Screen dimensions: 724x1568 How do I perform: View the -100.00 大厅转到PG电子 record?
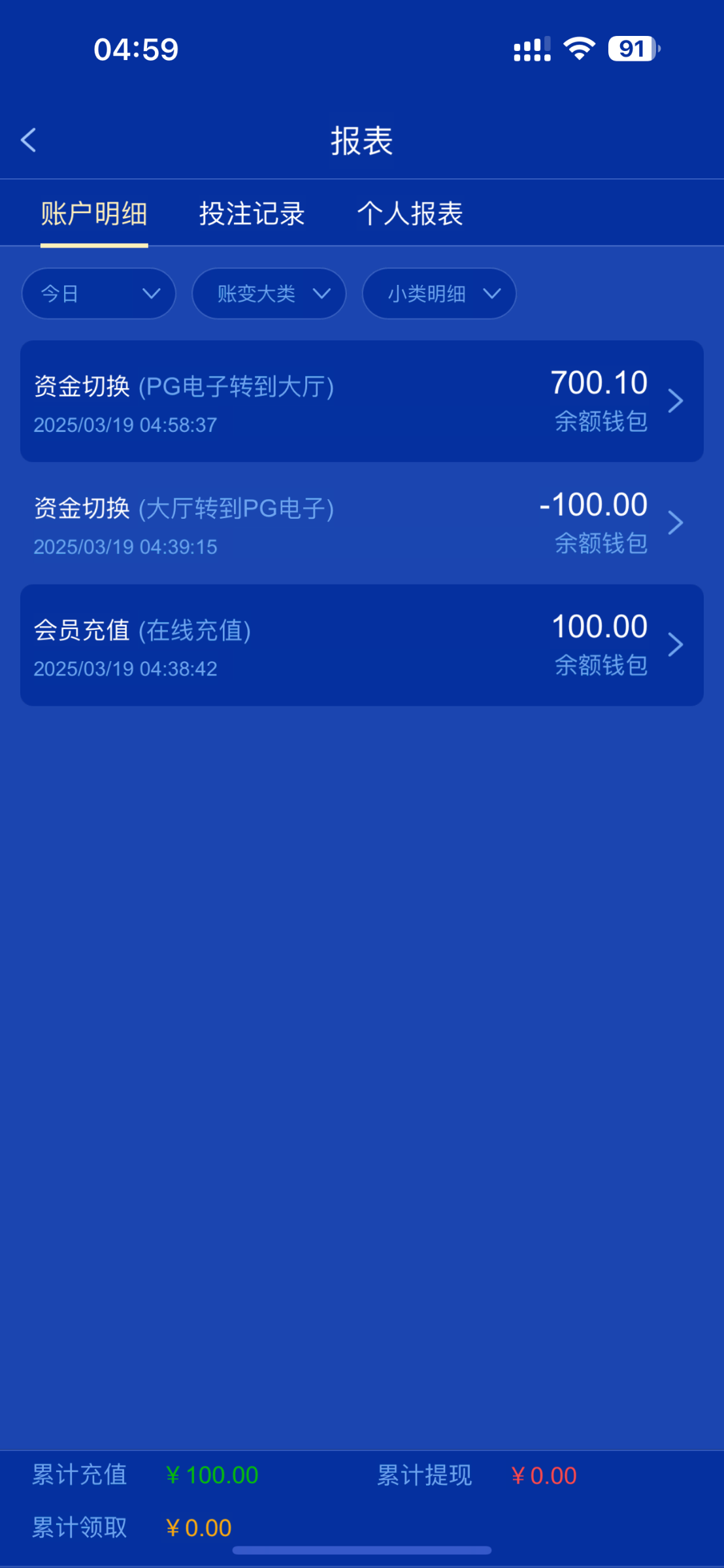362,523
